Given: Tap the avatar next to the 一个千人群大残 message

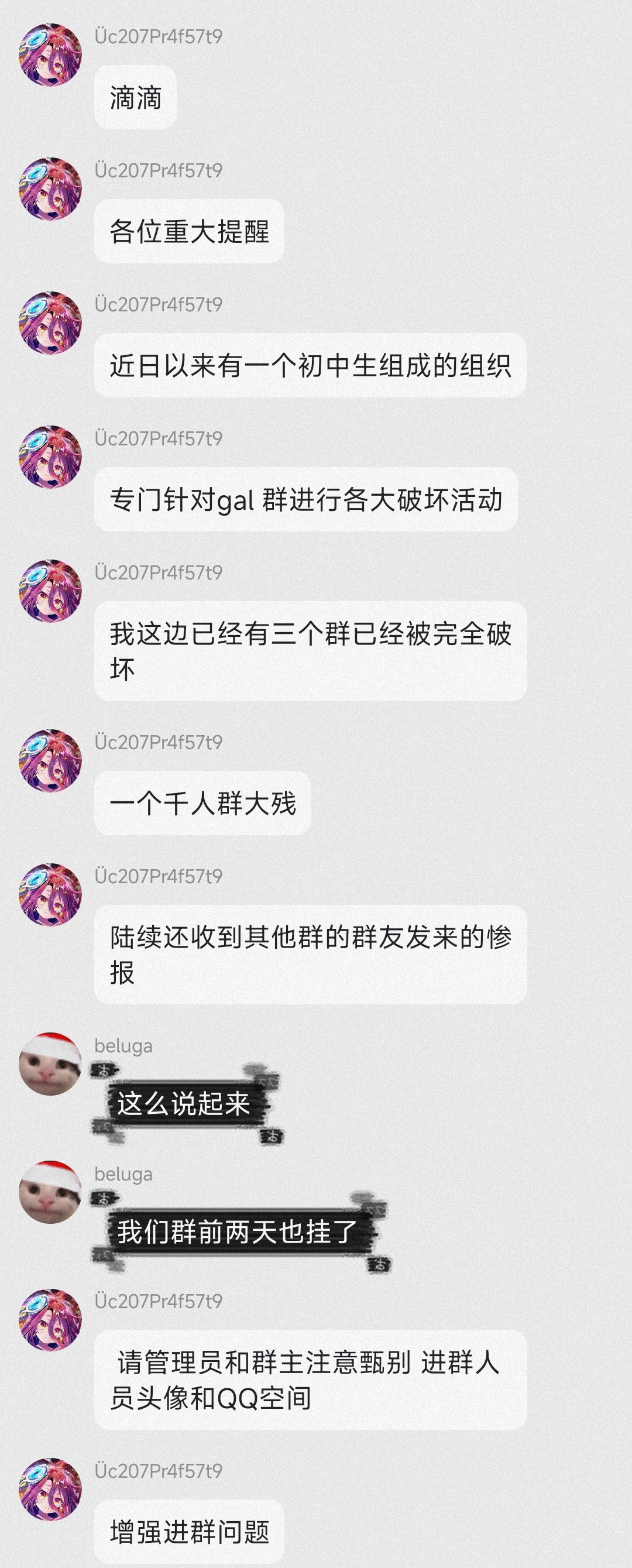Looking at the screenshot, I should (x=50, y=760).
